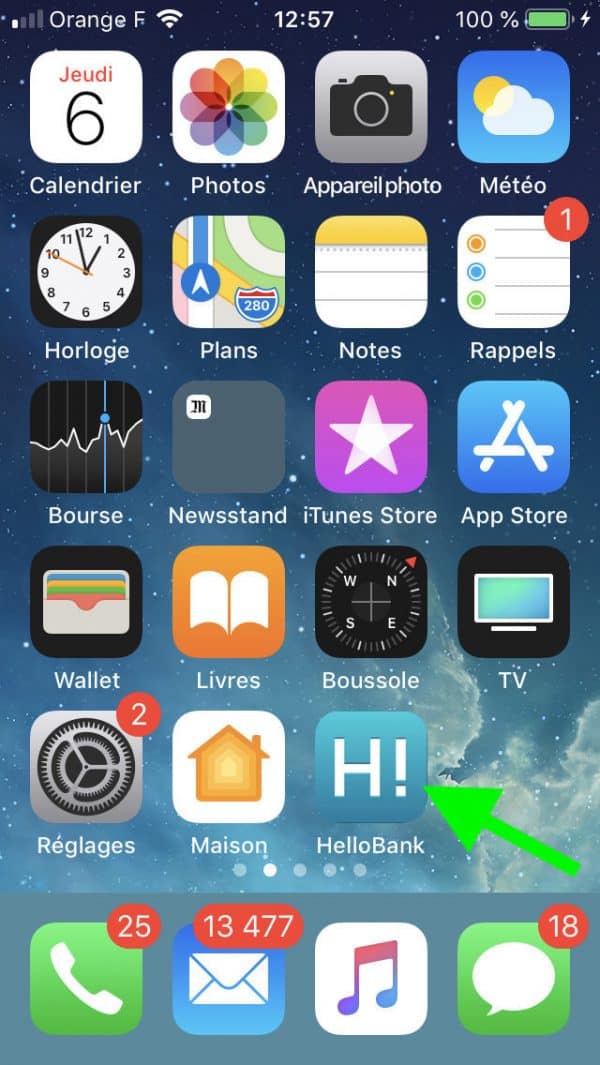Open Rappels reminders app
The image size is (600, 1065).
point(513,272)
